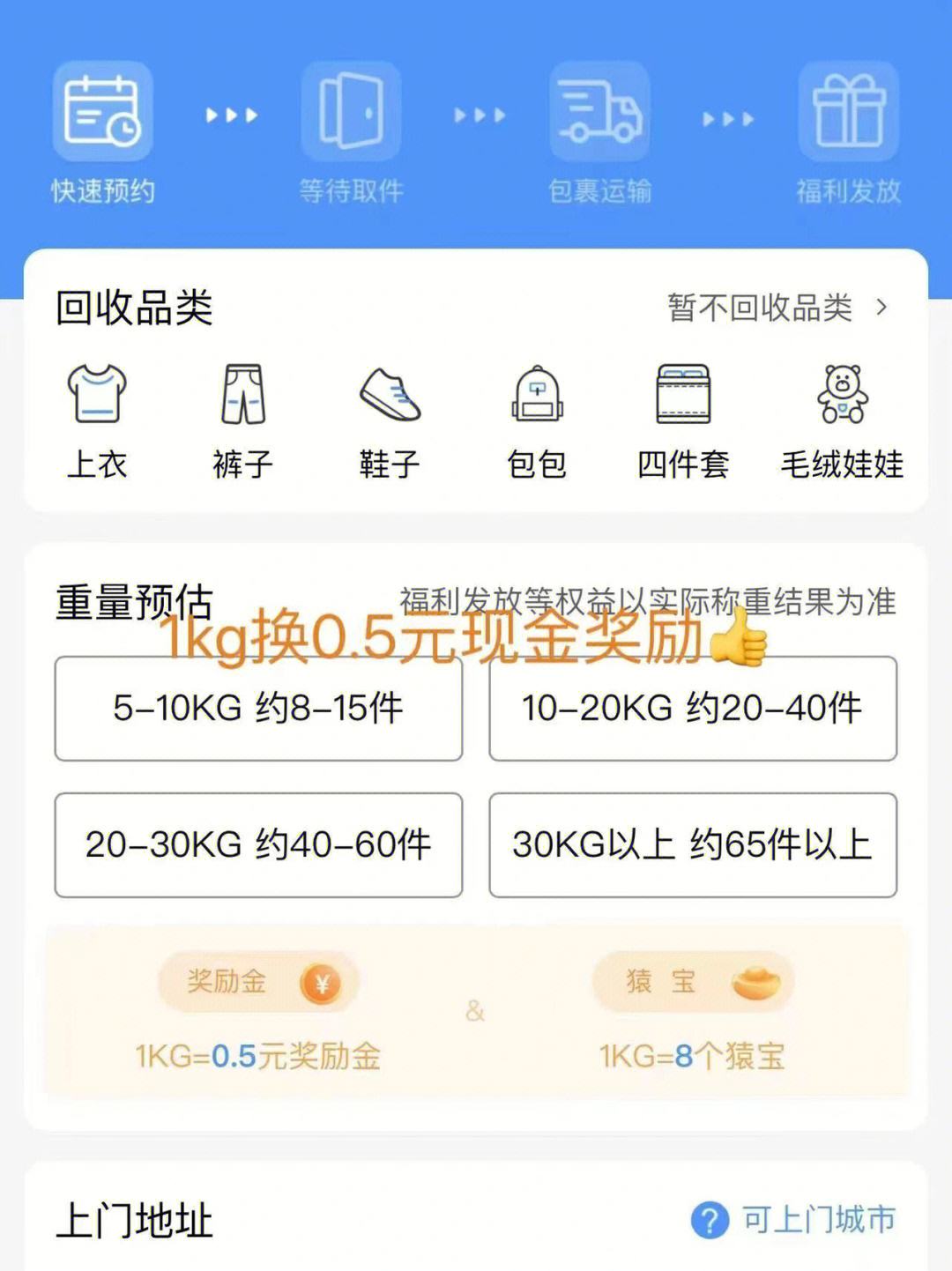This screenshot has width=952, height=1271.
Task: Select 5-10KG weight estimate
Action: coord(258,708)
